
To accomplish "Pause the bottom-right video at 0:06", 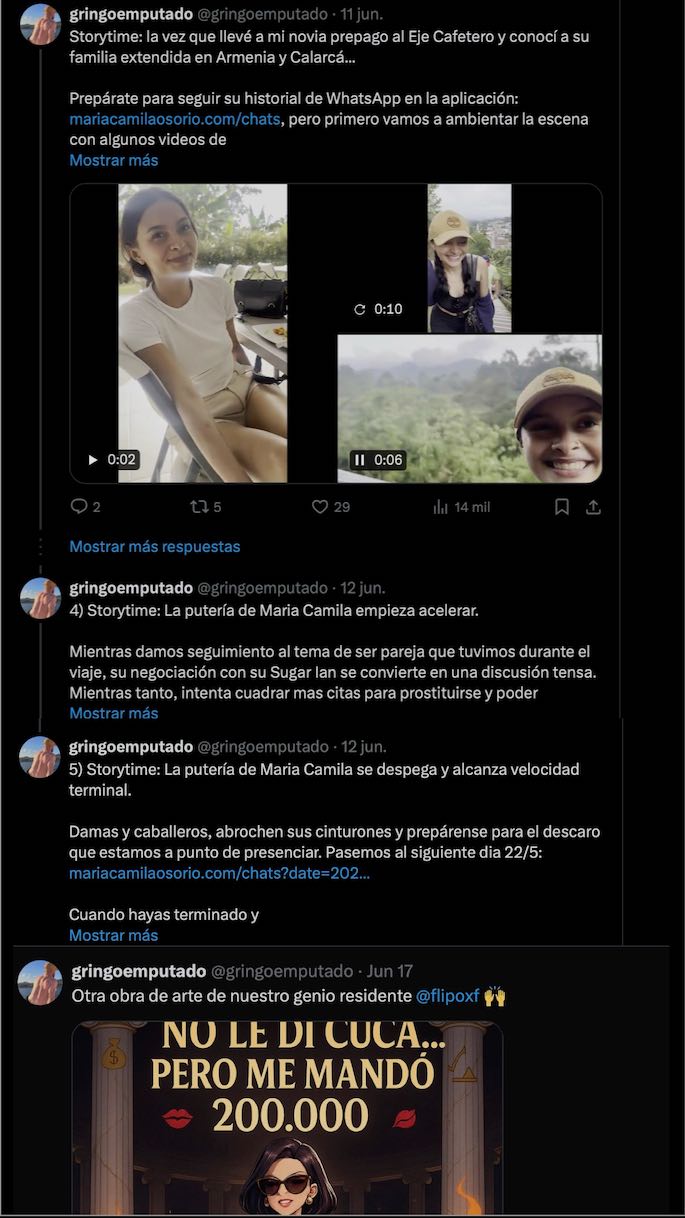I will tap(360, 460).
